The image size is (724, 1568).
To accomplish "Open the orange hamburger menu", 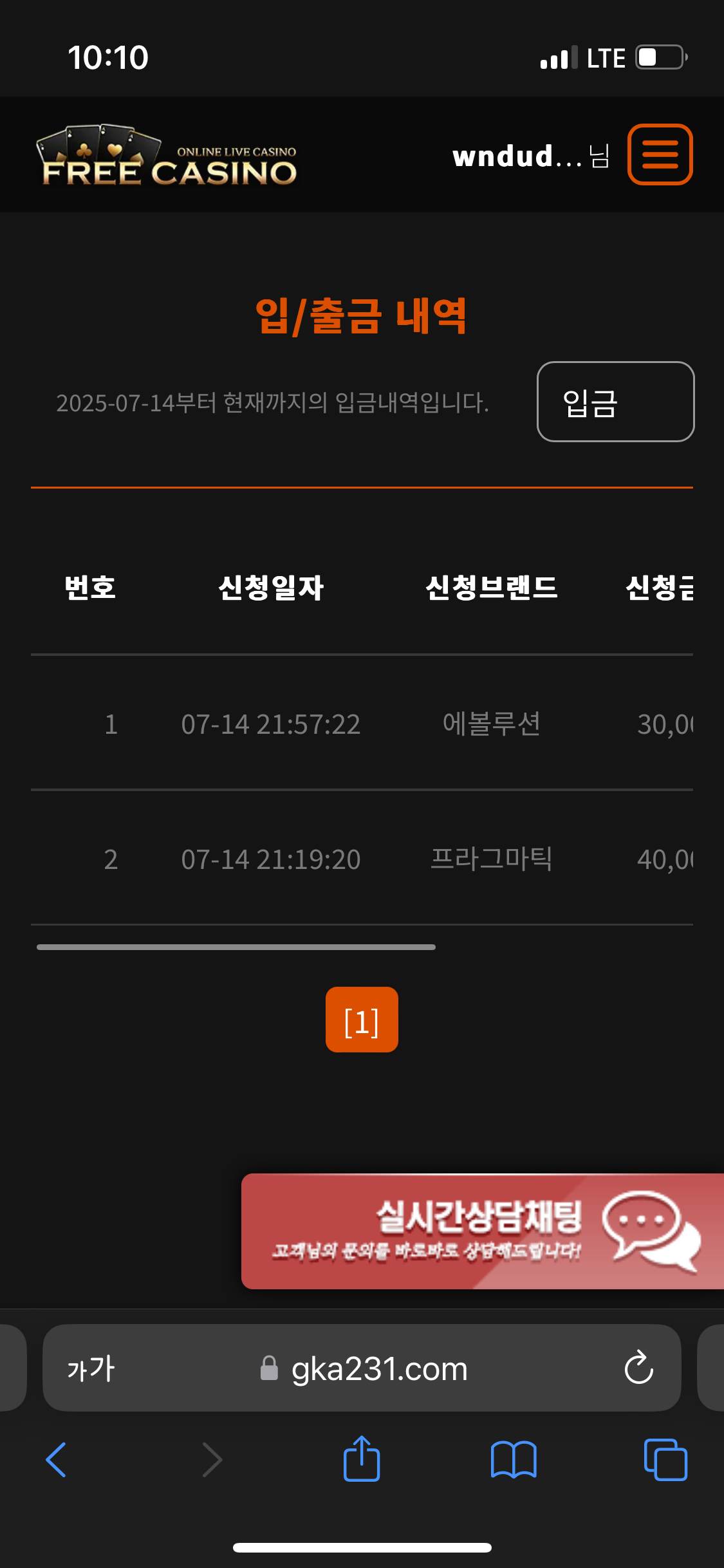I will tap(660, 155).
